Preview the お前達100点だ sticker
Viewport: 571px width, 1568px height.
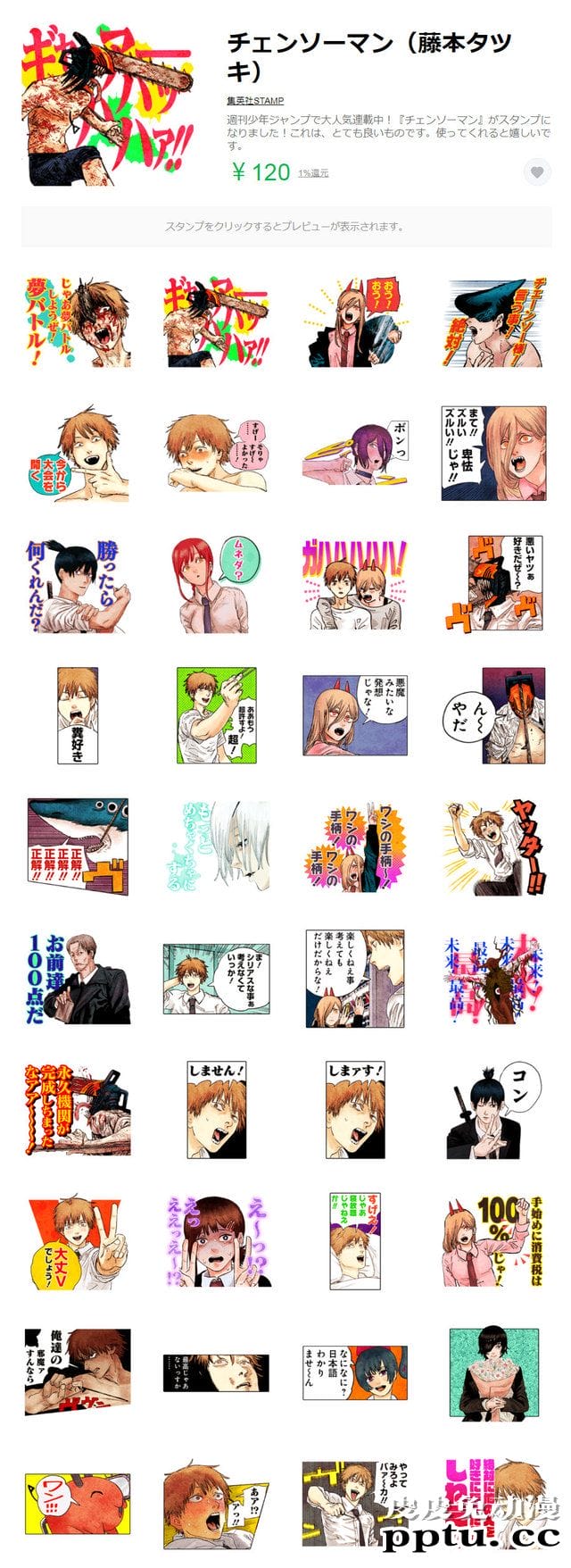point(78,978)
